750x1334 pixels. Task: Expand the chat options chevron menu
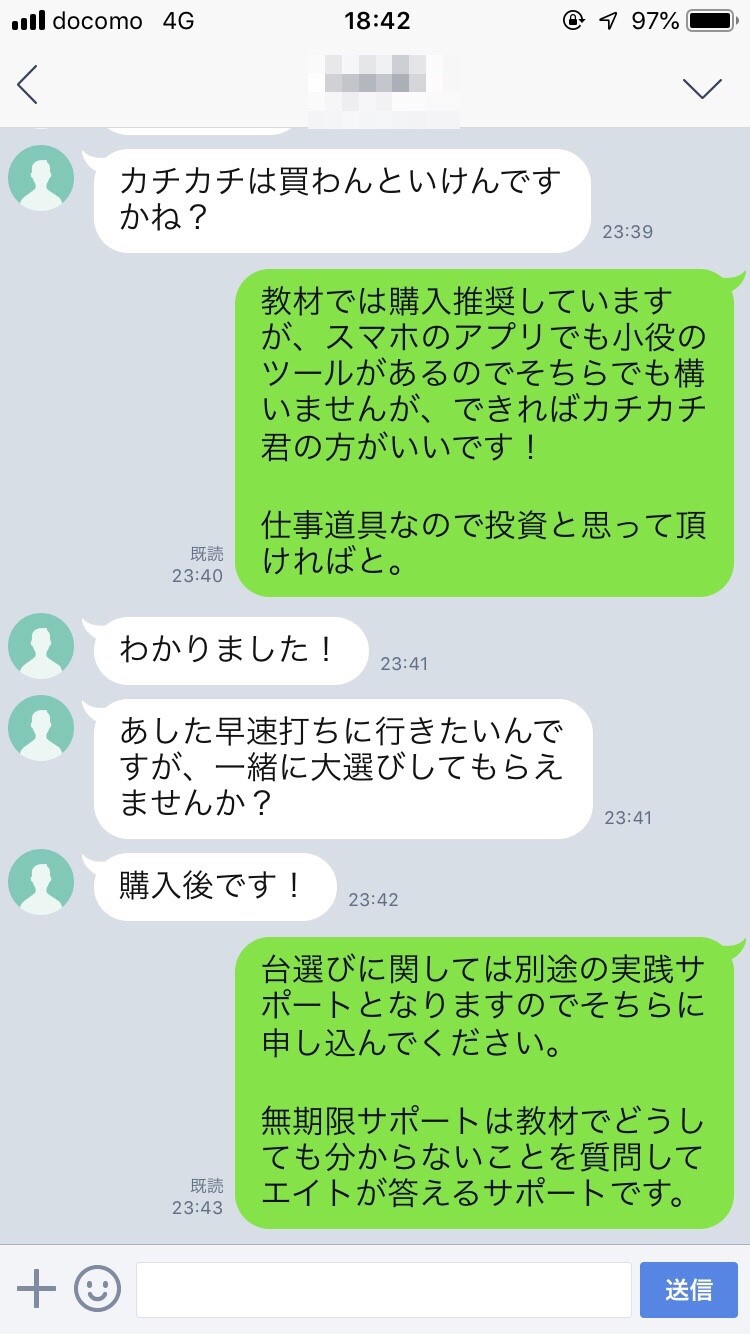(702, 88)
